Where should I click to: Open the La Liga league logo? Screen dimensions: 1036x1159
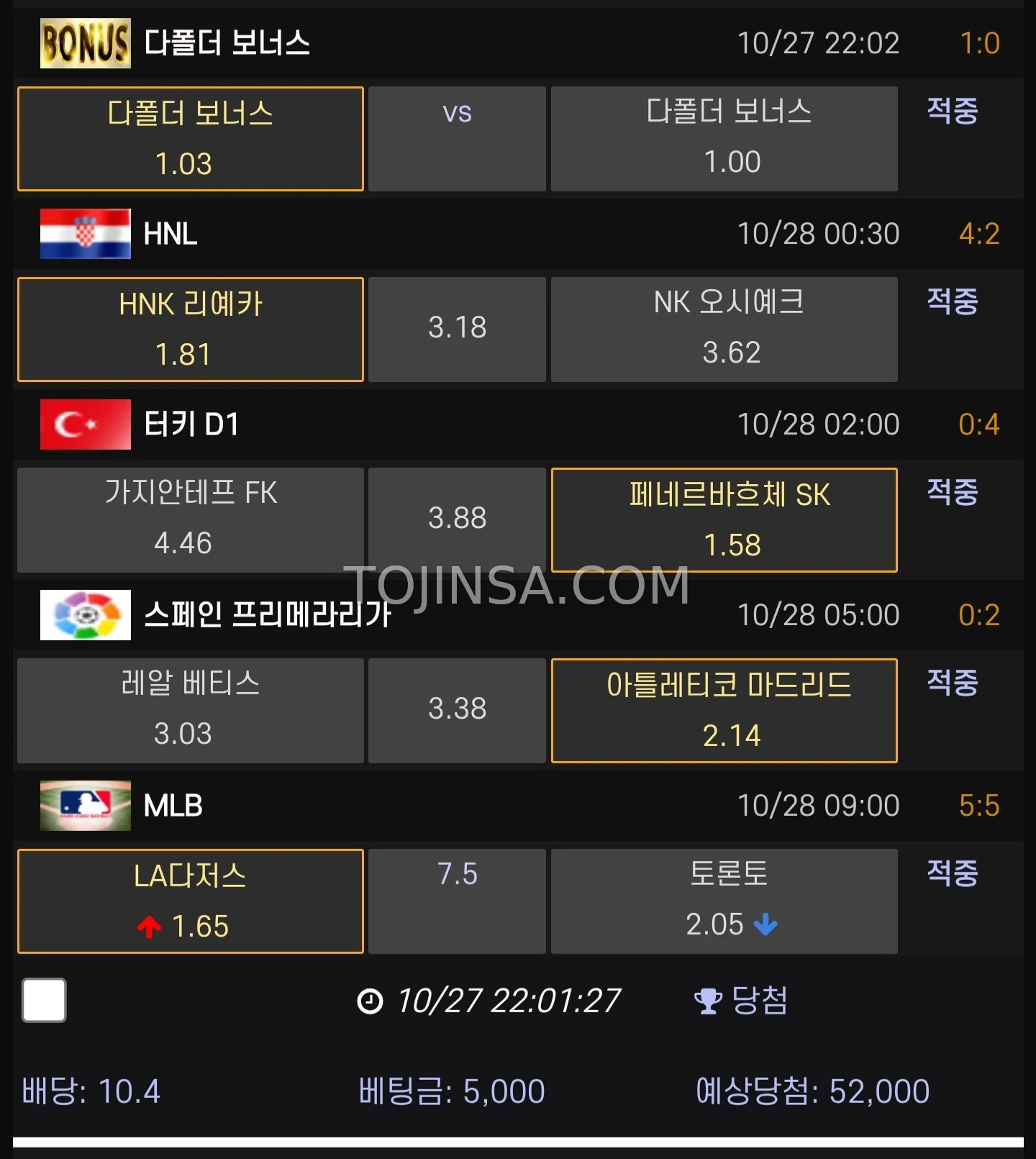[84, 615]
